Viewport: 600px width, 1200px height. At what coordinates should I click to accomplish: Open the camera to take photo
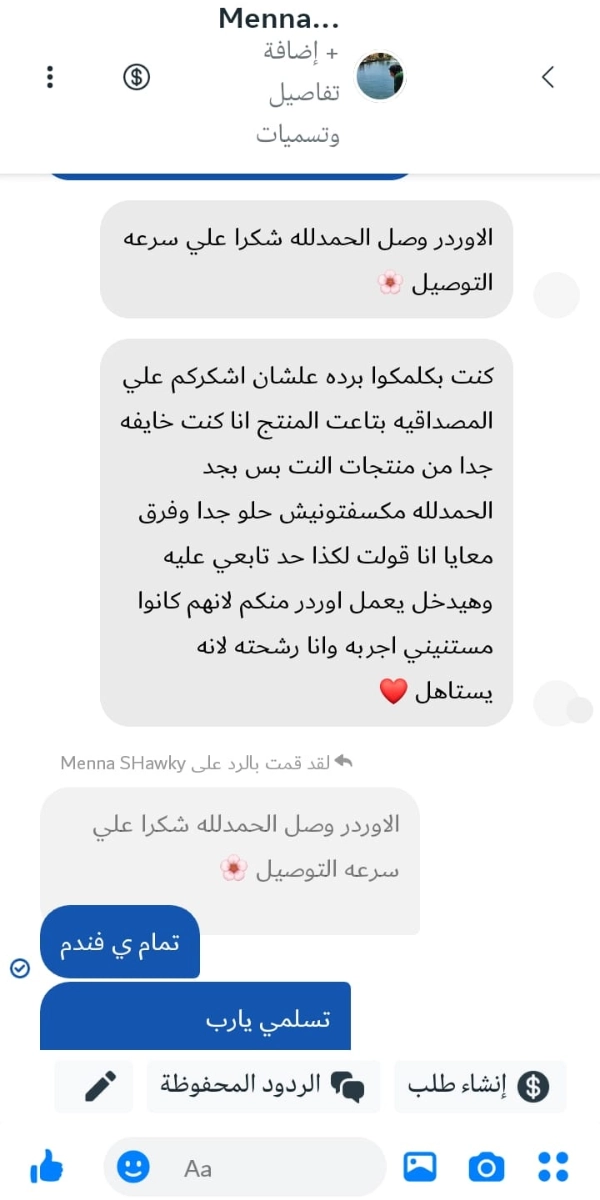pos(486,1166)
